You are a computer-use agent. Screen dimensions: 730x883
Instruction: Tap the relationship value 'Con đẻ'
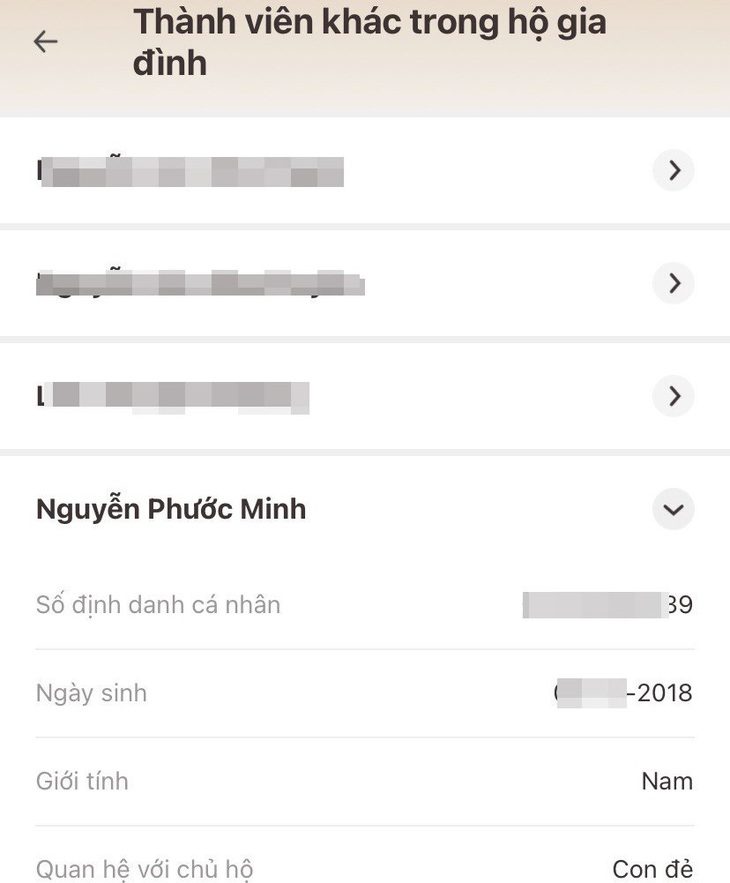[651, 868]
